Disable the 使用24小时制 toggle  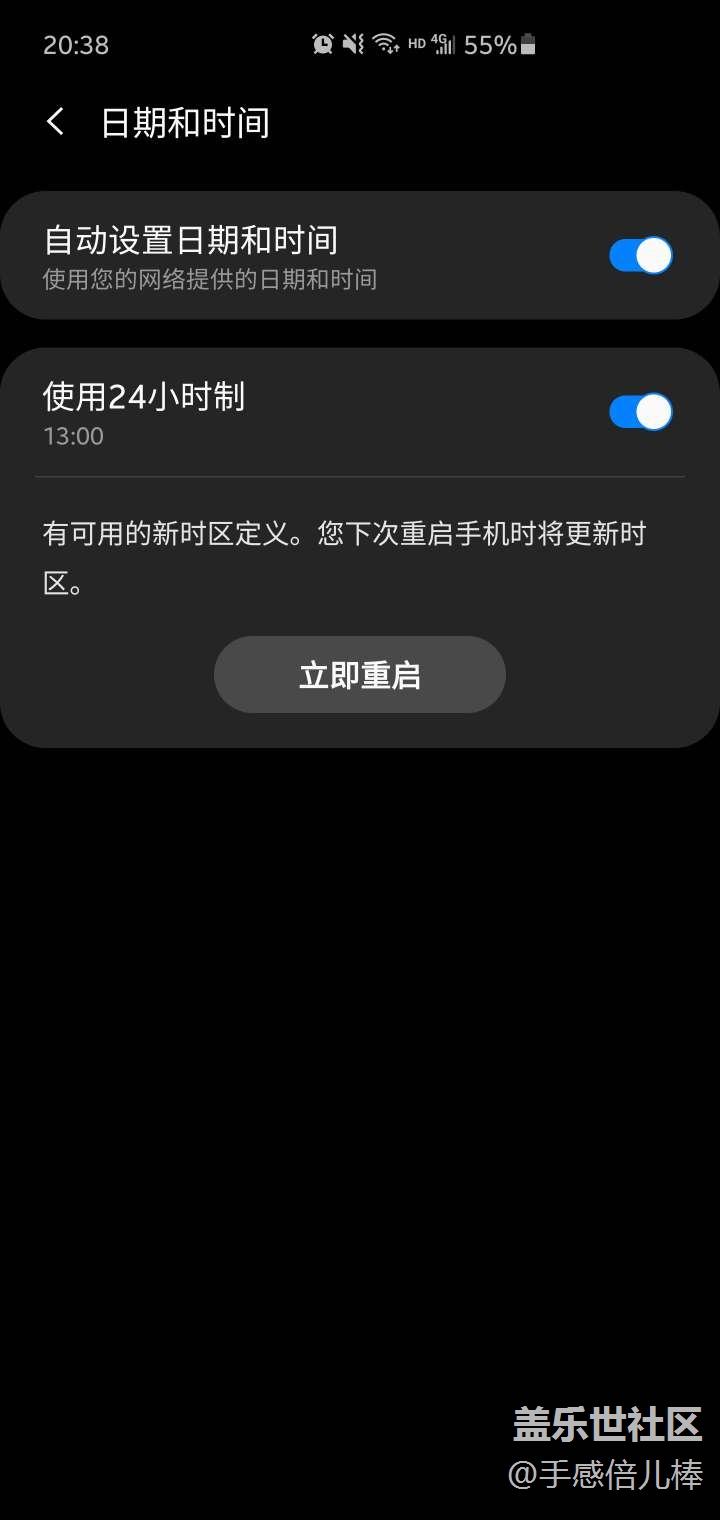pyautogui.click(x=641, y=411)
